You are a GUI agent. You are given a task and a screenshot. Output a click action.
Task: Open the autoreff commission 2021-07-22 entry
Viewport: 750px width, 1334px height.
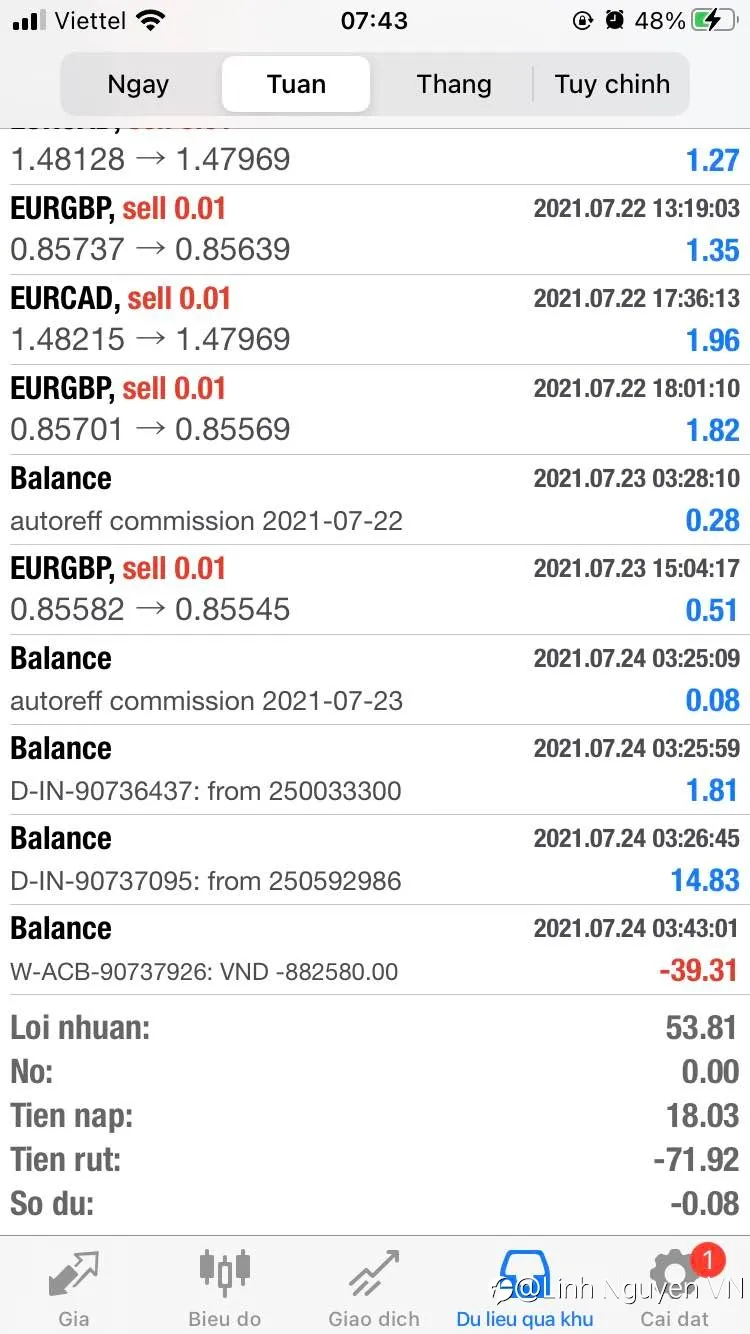[375, 500]
